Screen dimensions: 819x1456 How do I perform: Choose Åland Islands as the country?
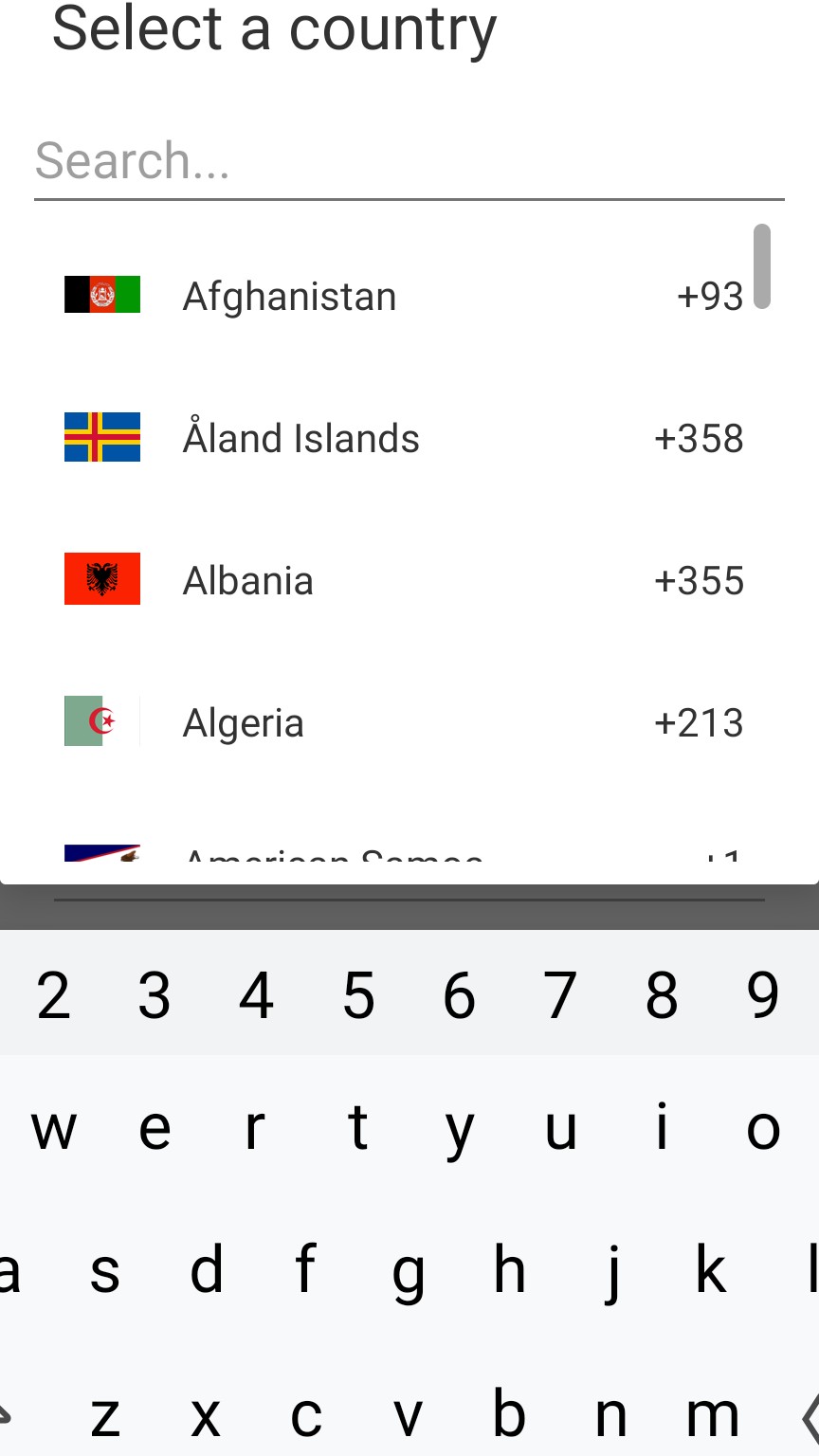coord(404,438)
